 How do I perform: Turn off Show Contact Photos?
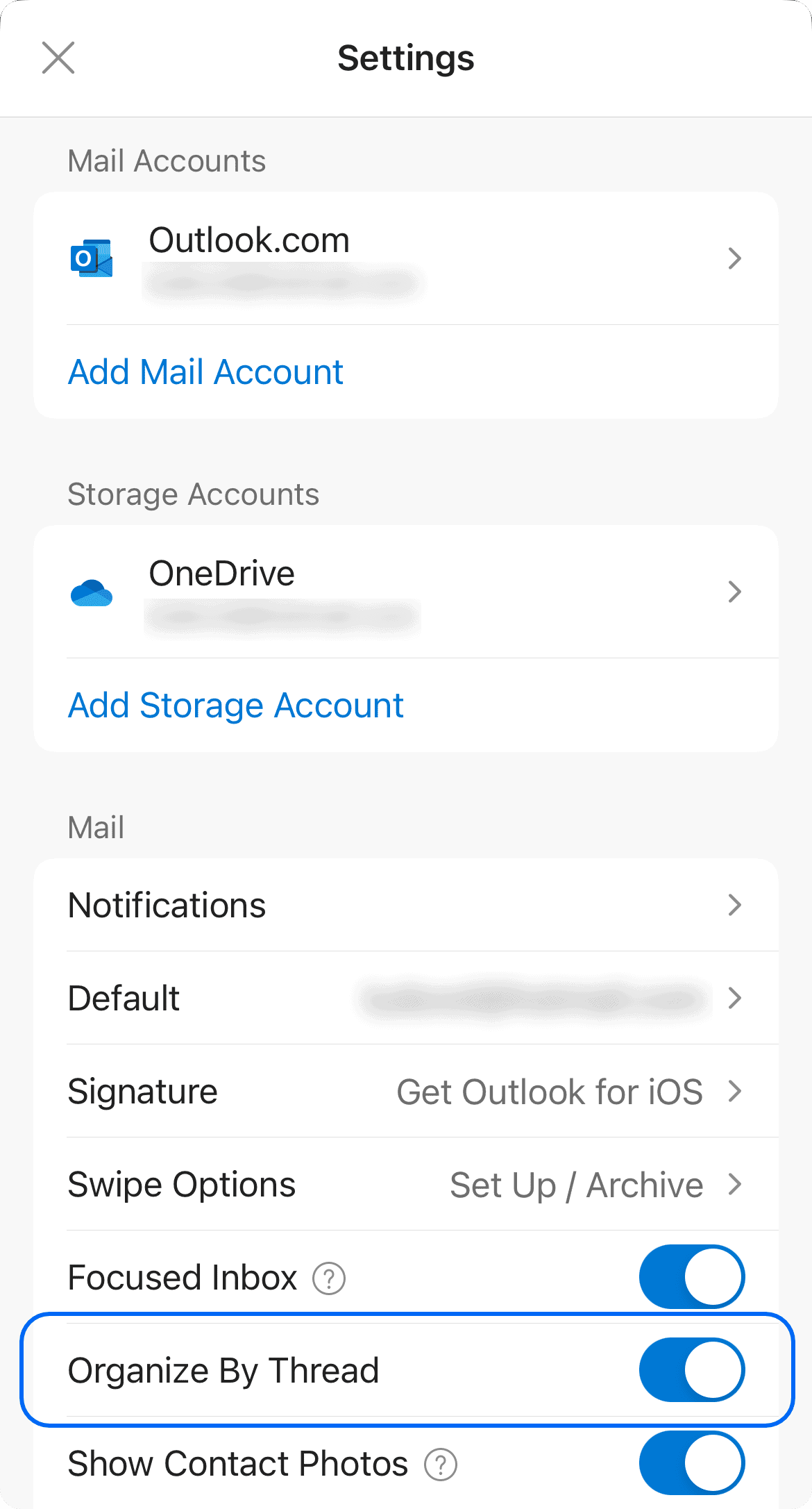click(691, 1463)
